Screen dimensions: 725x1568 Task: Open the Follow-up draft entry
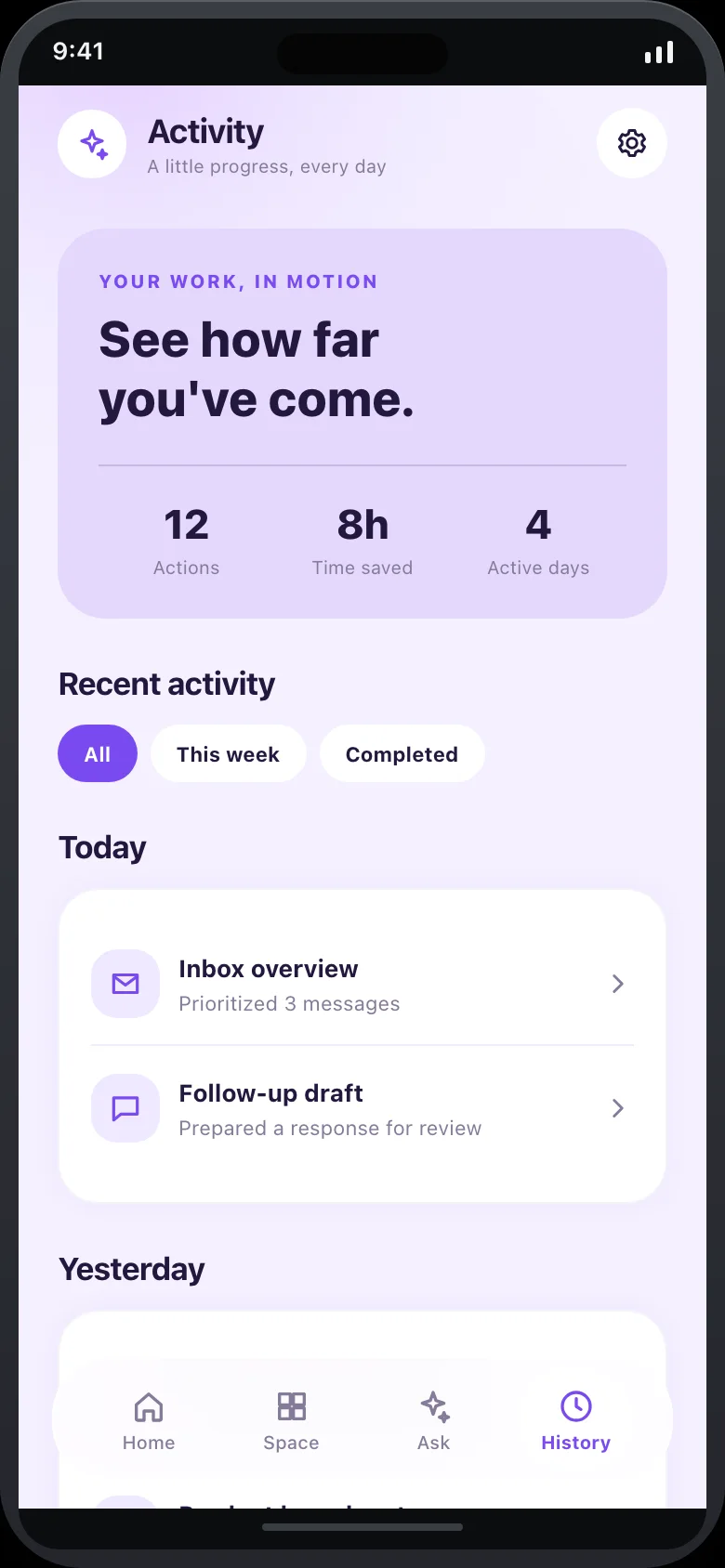click(362, 1108)
